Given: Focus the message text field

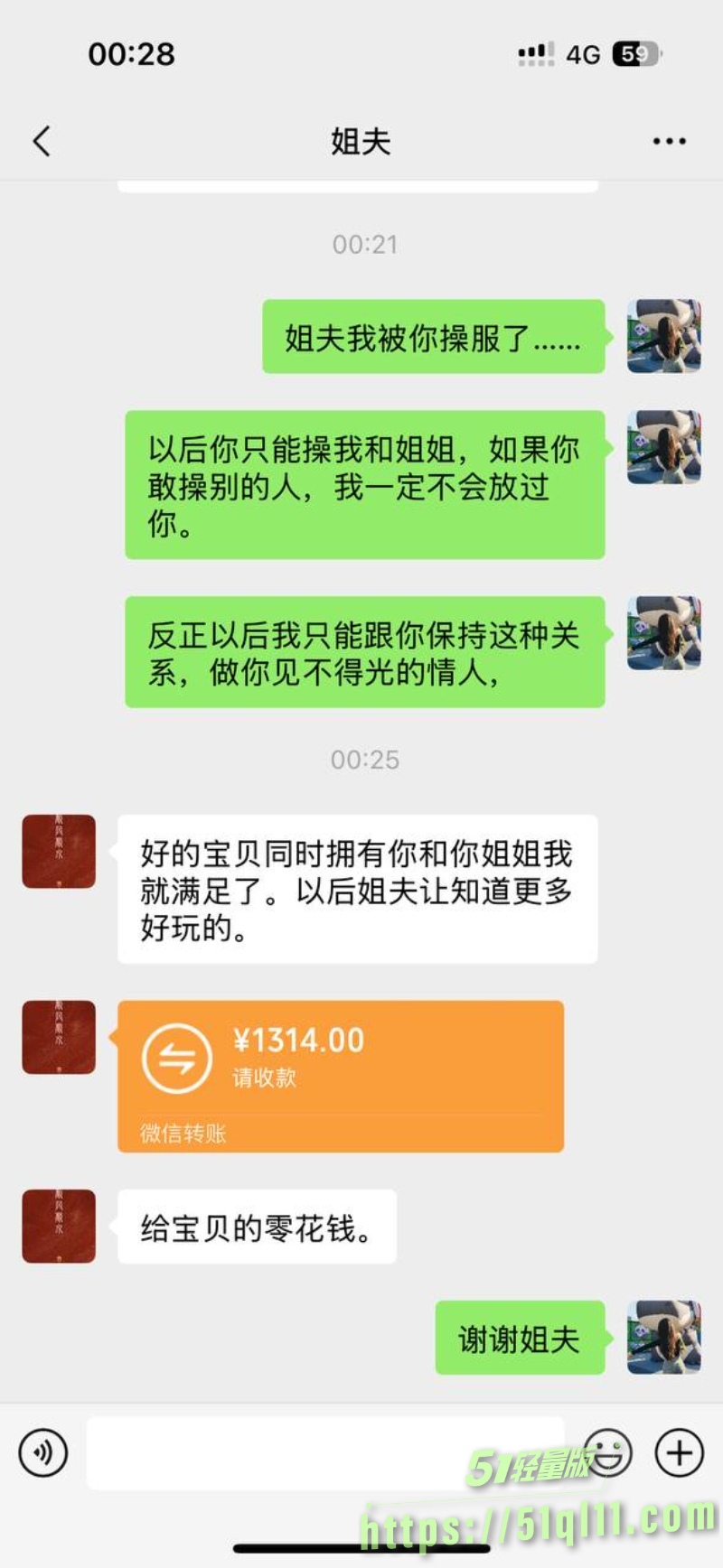Looking at the screenshot, I should pos(325,1453).
